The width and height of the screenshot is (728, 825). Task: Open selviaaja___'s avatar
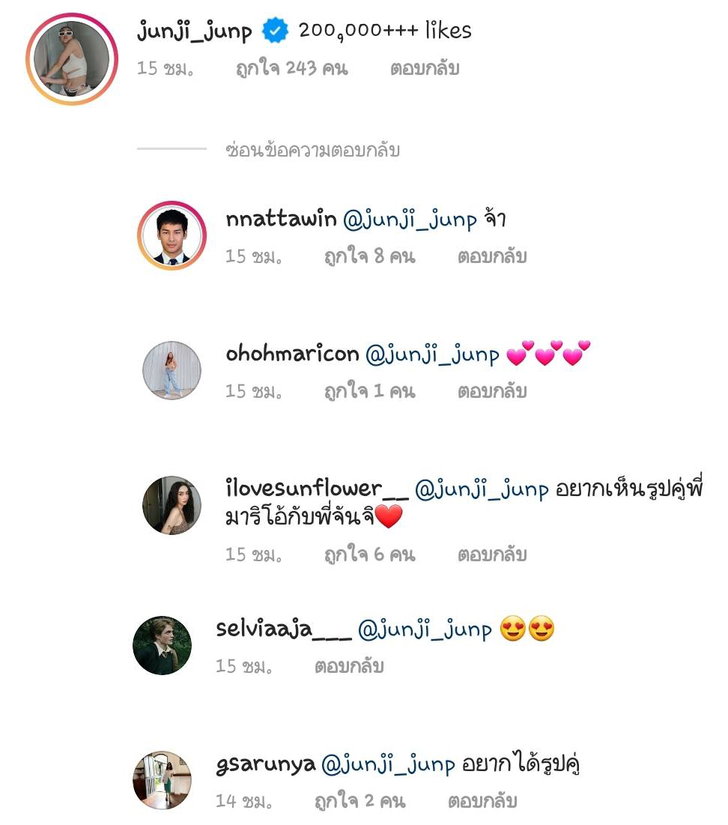tap(162, 645)
